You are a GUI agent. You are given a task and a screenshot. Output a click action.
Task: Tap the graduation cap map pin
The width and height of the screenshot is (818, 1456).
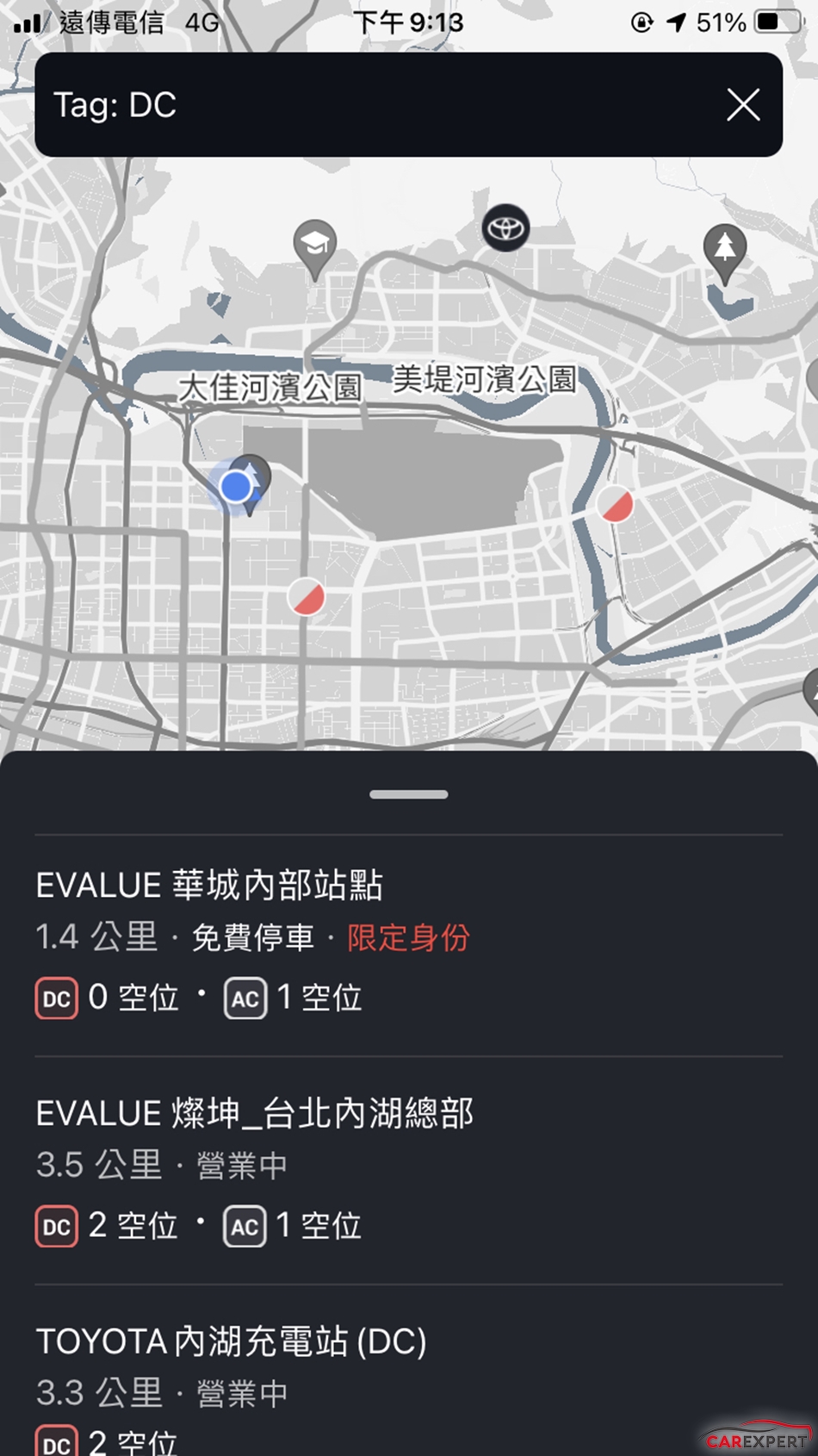(314, 249)
